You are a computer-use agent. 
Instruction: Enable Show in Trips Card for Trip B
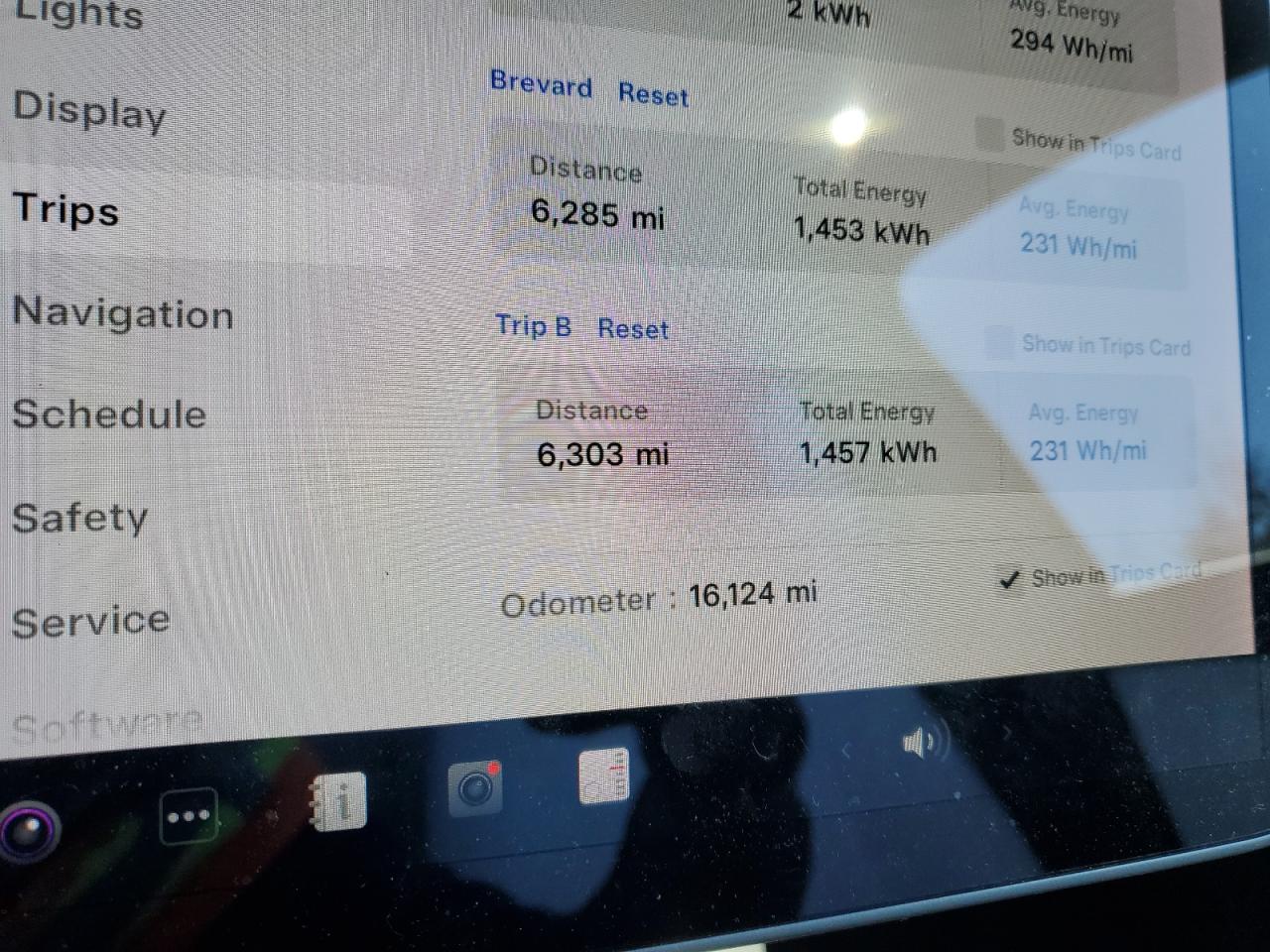pos(999,342)
